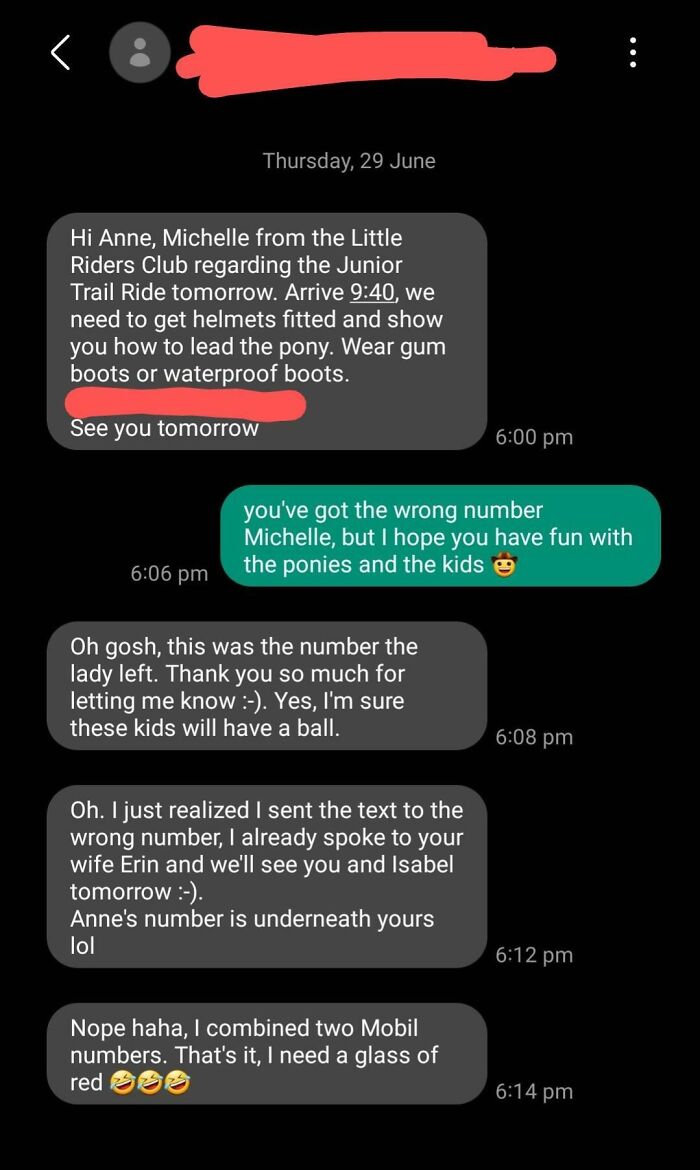Tap the underlined 9:40 time link
The image size is (700, 1170).
[373, 293]
